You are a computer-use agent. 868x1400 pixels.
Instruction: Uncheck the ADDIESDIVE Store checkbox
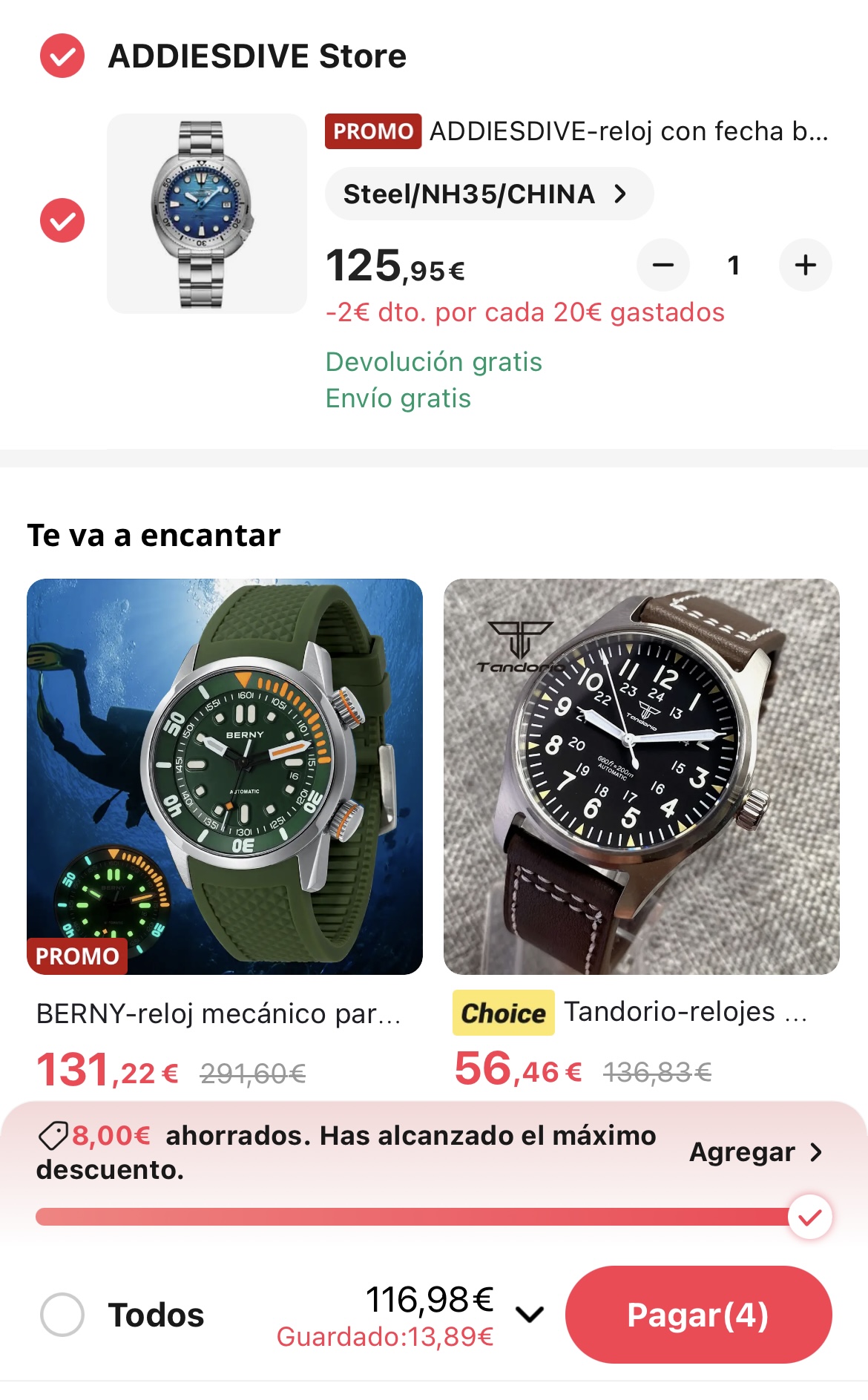(62, 56)
